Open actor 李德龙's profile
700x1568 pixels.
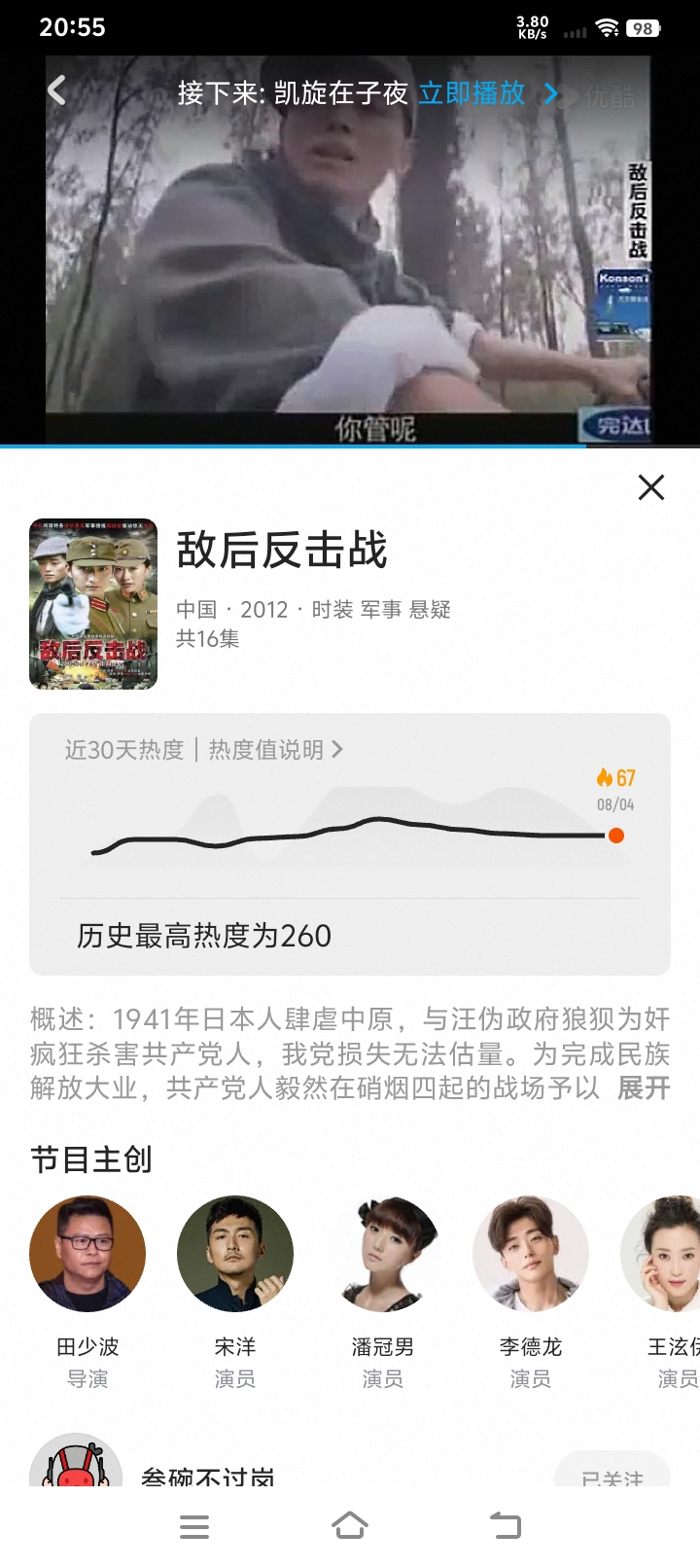coord(531,1254)
